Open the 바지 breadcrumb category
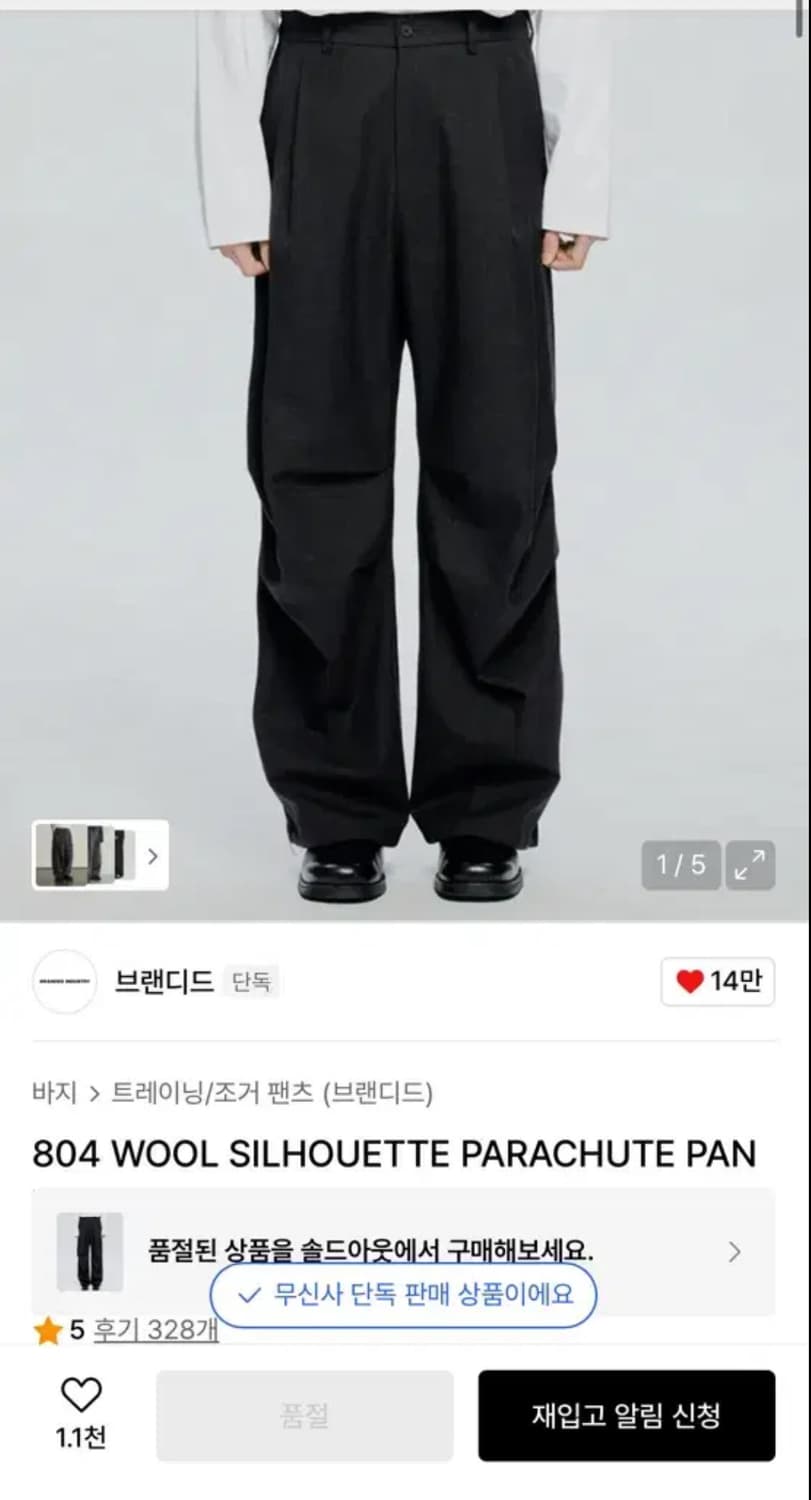811x1500 pixels. 53,1094
